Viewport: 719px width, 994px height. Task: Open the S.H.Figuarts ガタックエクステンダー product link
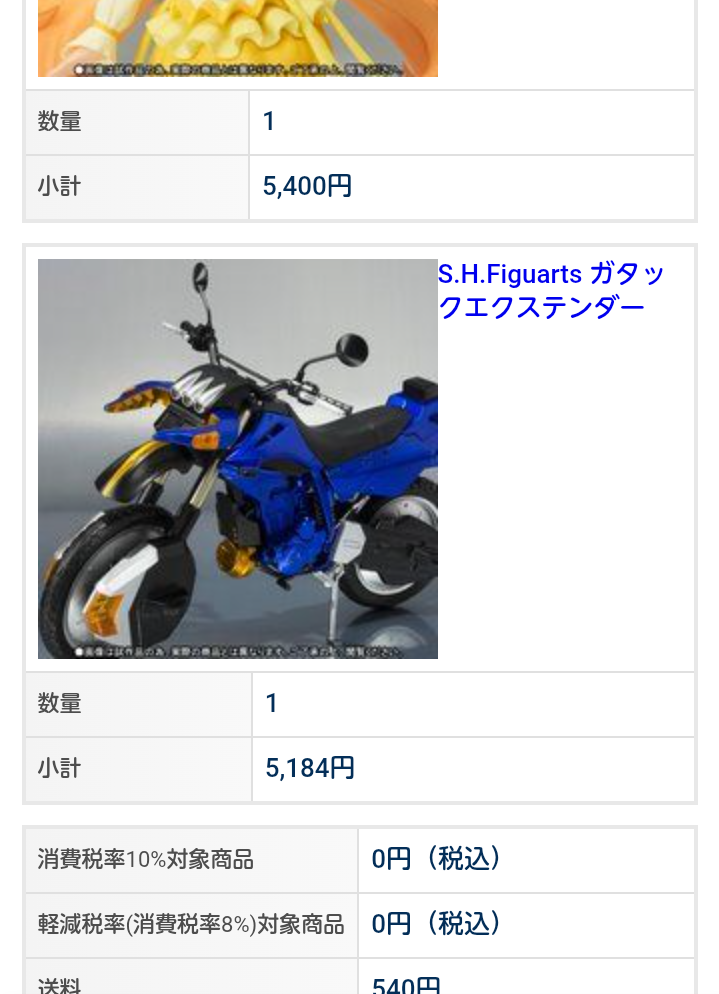(x=551, y=290)
